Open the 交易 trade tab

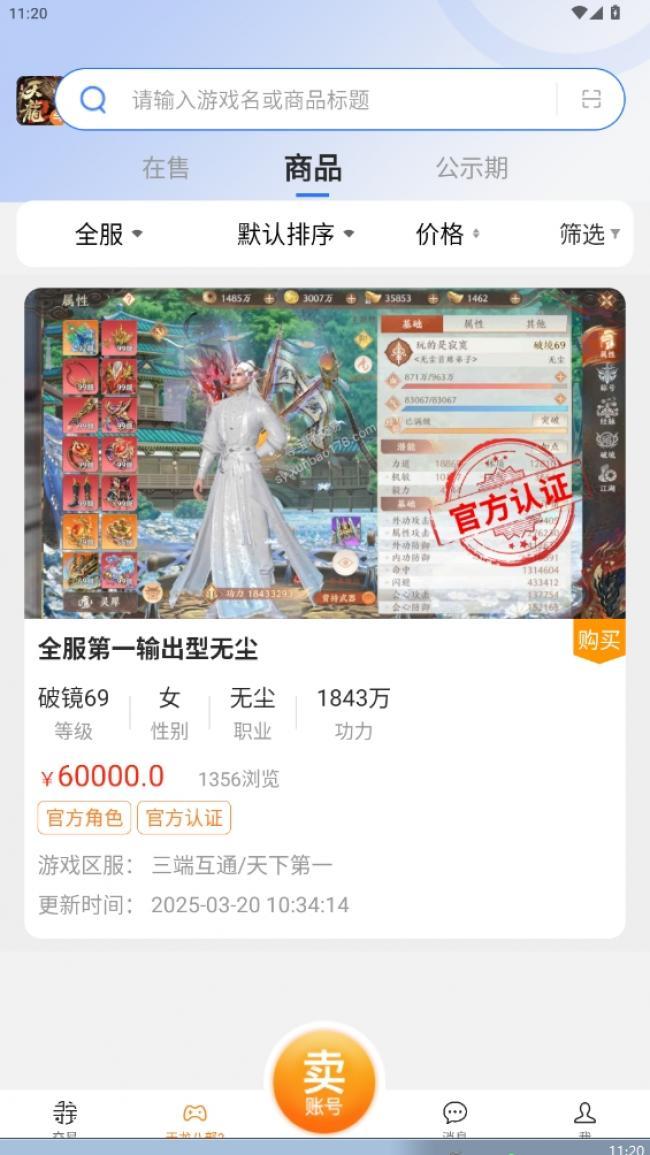click(65, 1118)
